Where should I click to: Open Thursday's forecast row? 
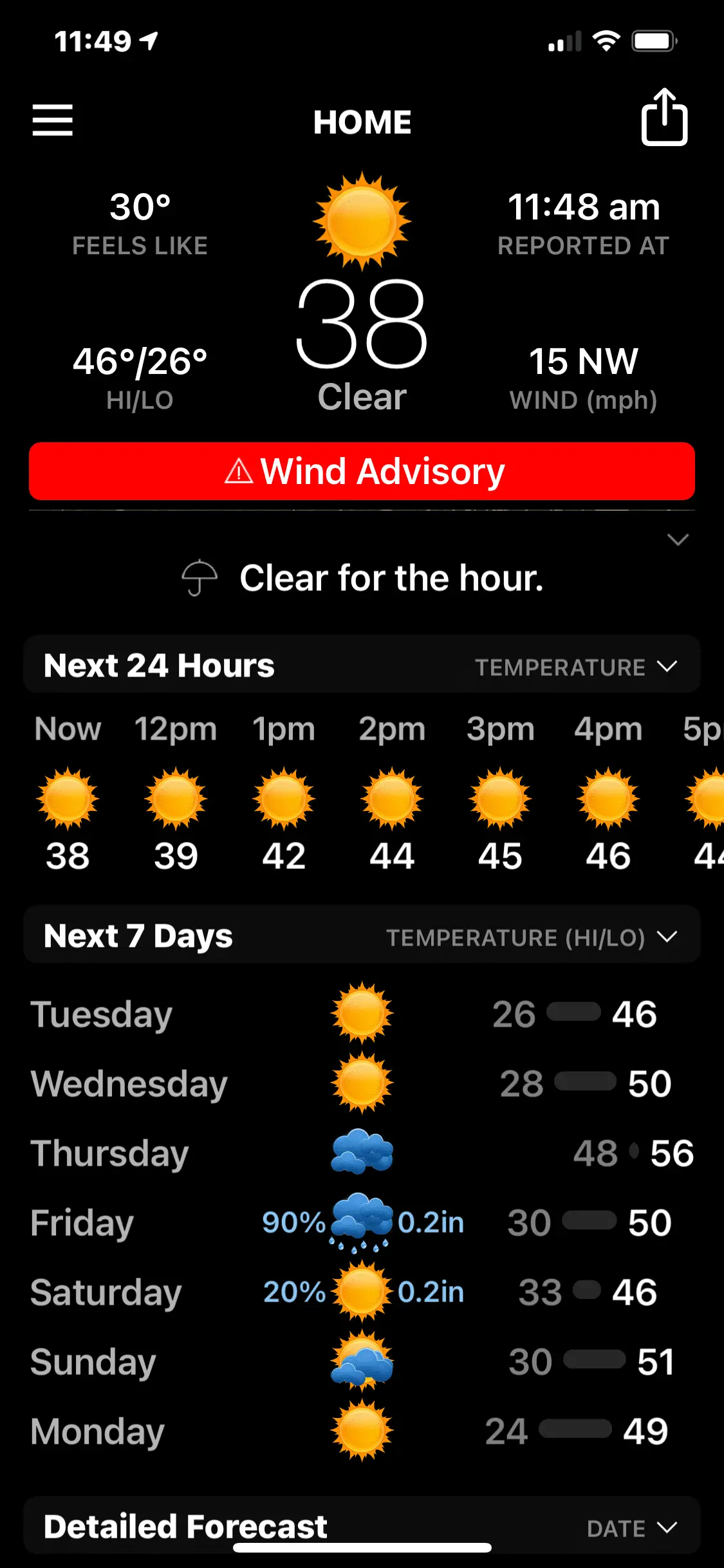pyautogui.click(x=362, y=1153)
